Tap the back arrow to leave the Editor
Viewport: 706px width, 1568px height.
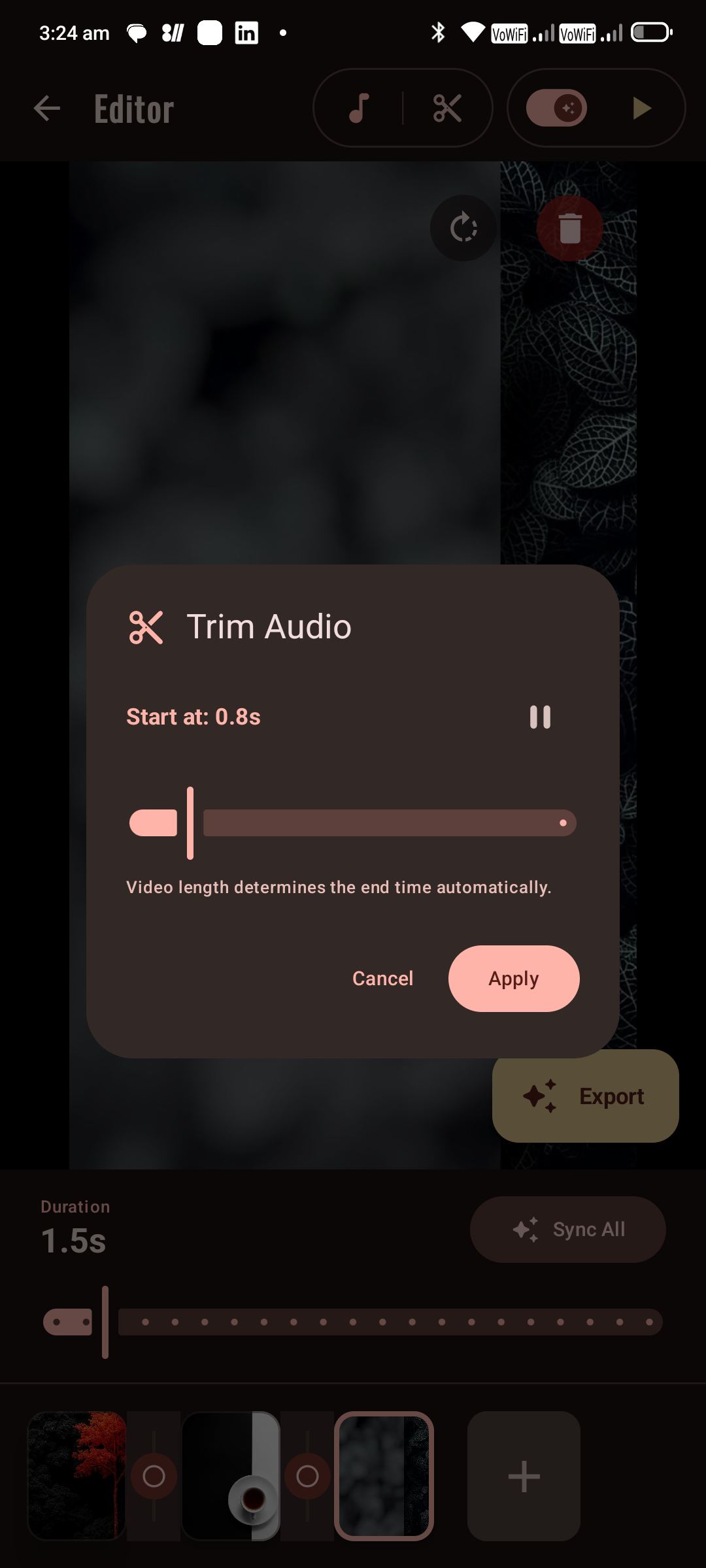pyautogui.click(x=46, y=108)
